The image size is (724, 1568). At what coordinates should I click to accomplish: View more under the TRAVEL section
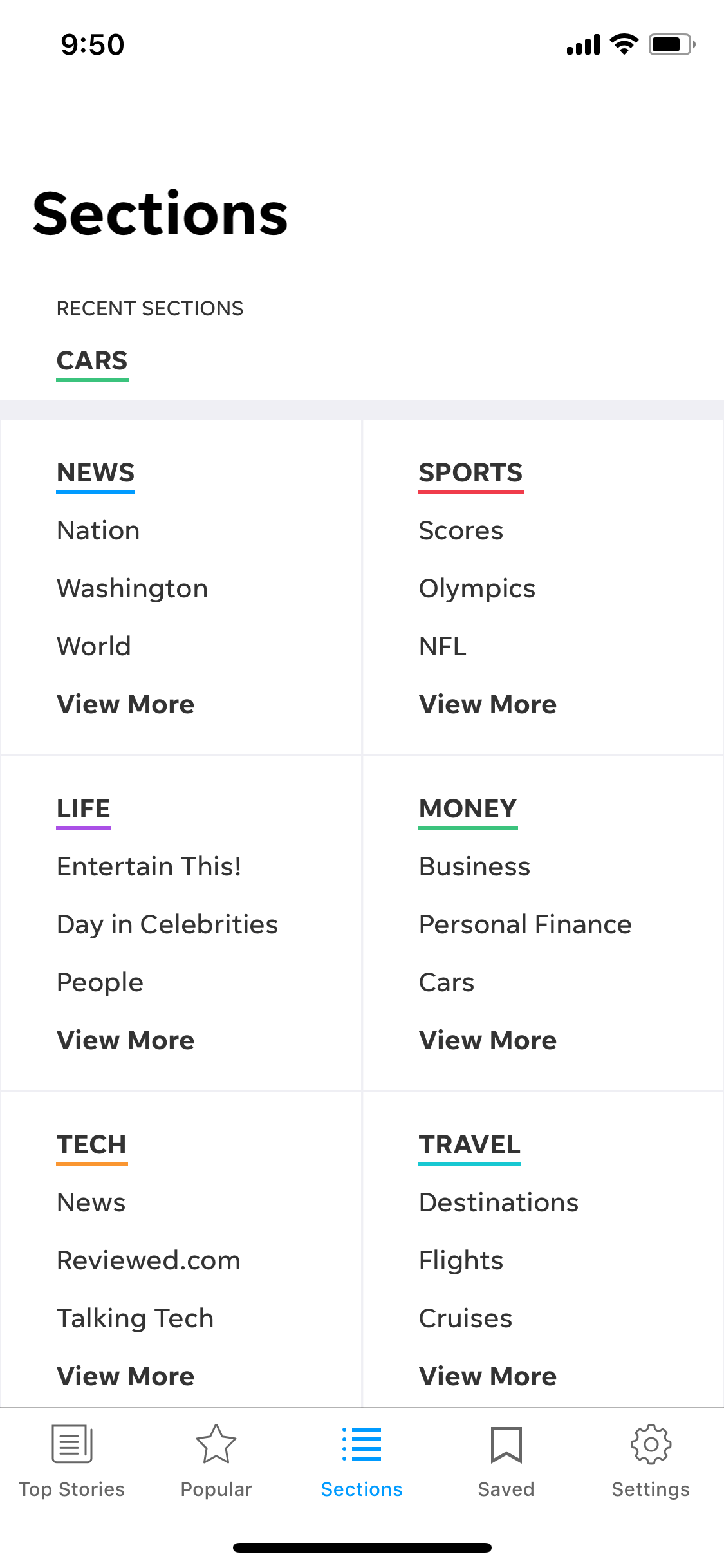(488, 1376)
